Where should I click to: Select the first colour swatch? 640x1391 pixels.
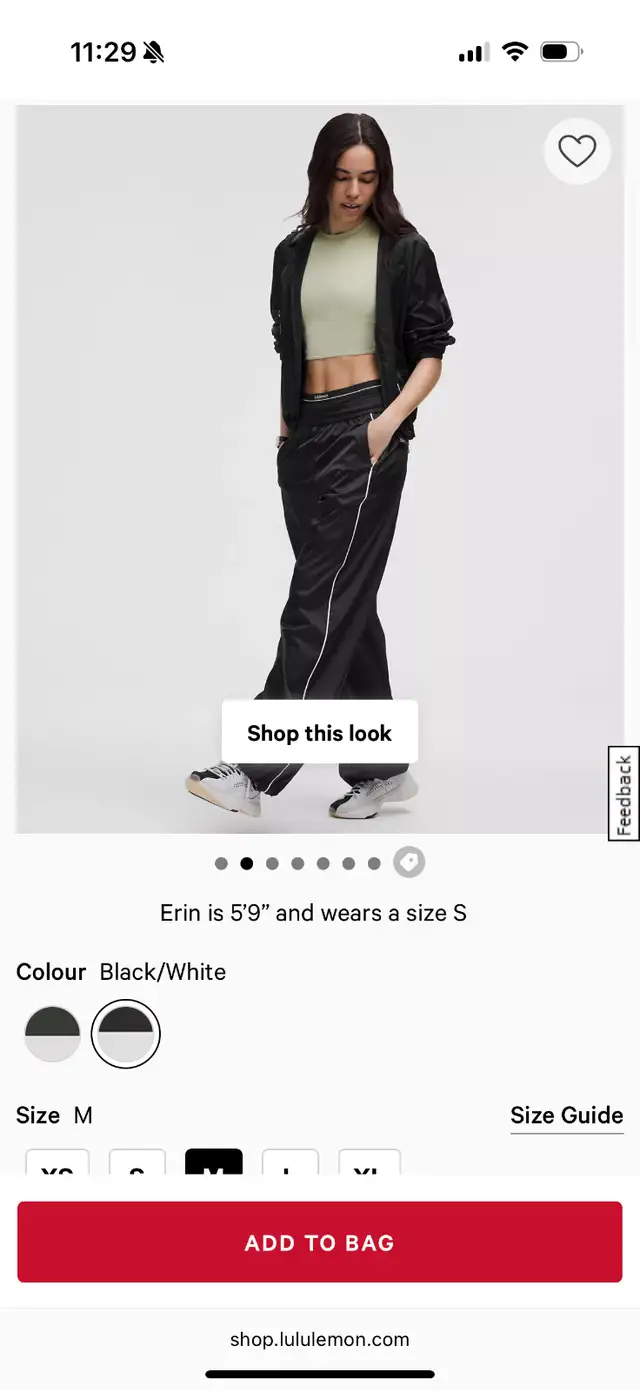[52, 1034]
